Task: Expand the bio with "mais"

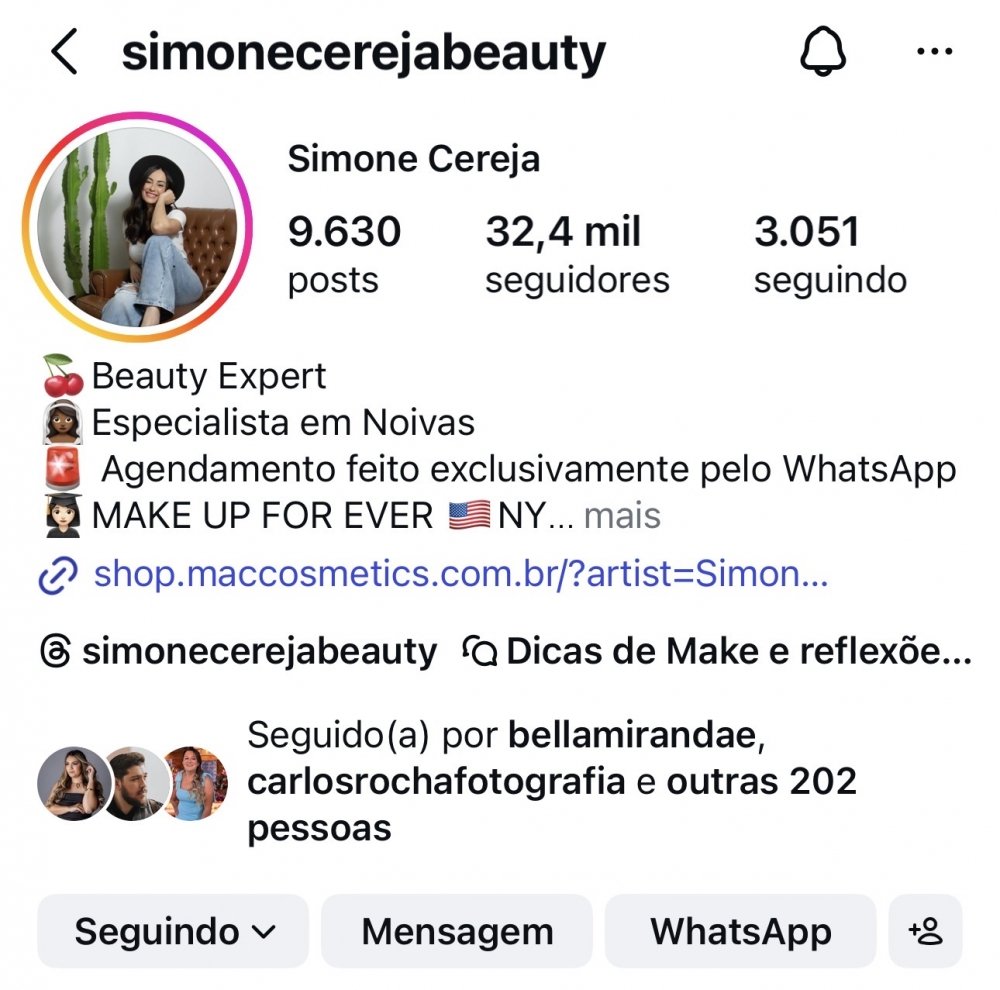Action: click(x=622, y=516)
